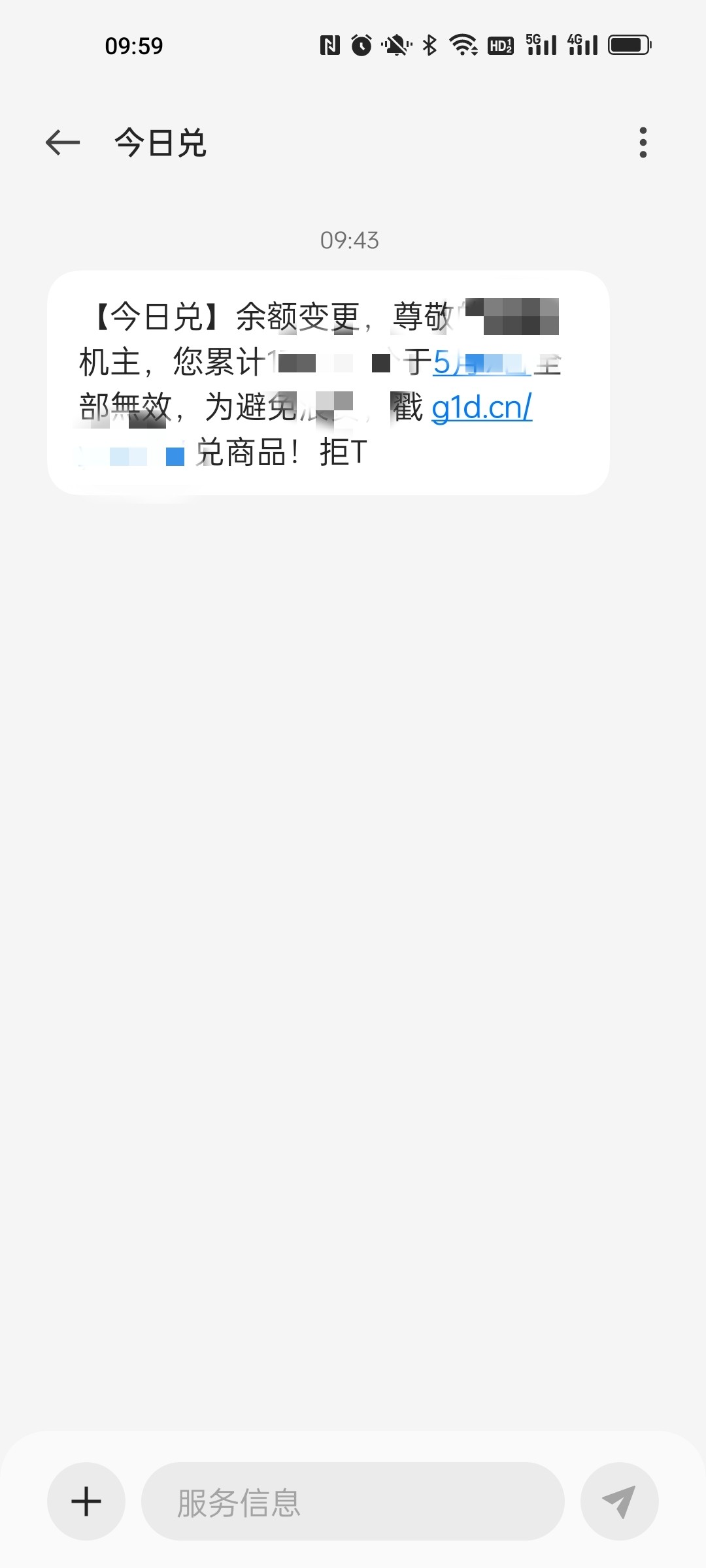Open the three-dot overflow menu
This screenshot has width=706, height=1568.
pos(643,142)
